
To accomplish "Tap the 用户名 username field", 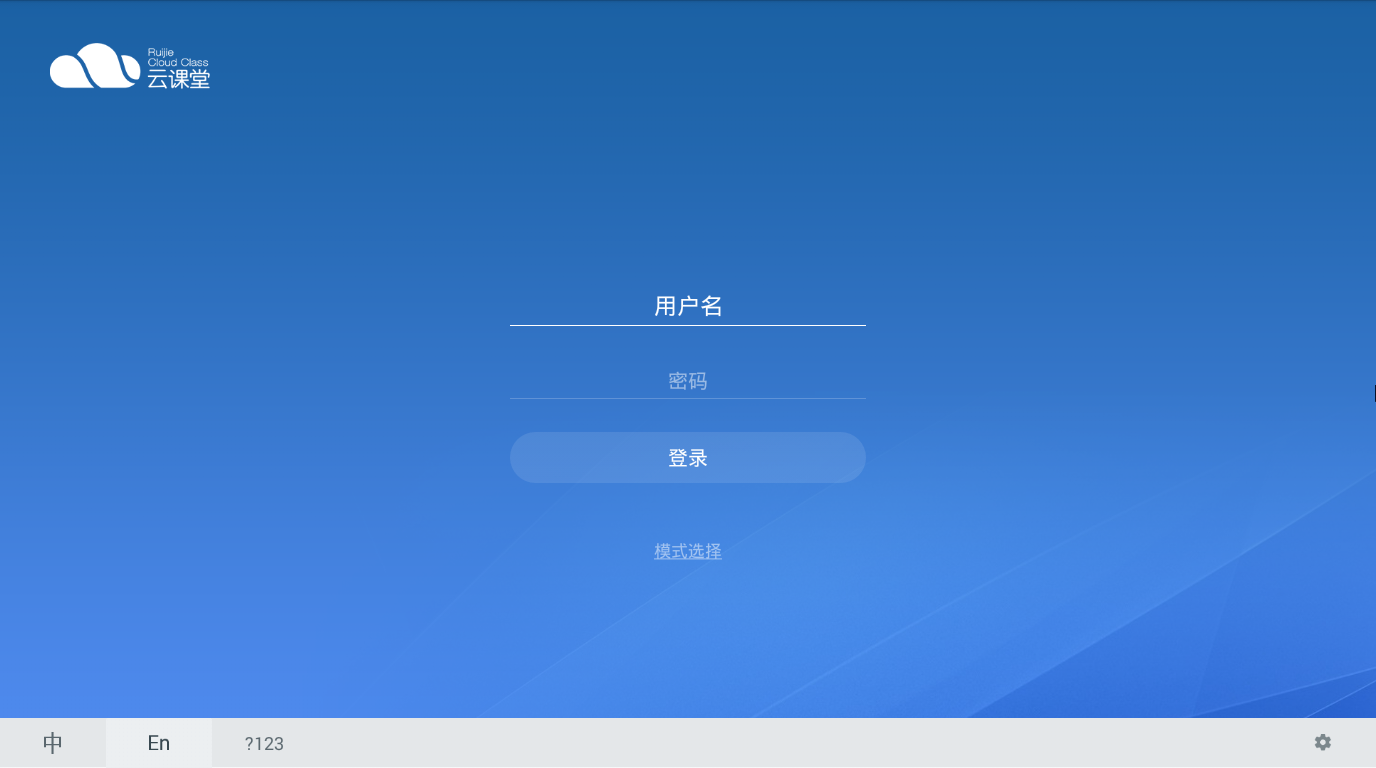I will click(x=687, y=306).
